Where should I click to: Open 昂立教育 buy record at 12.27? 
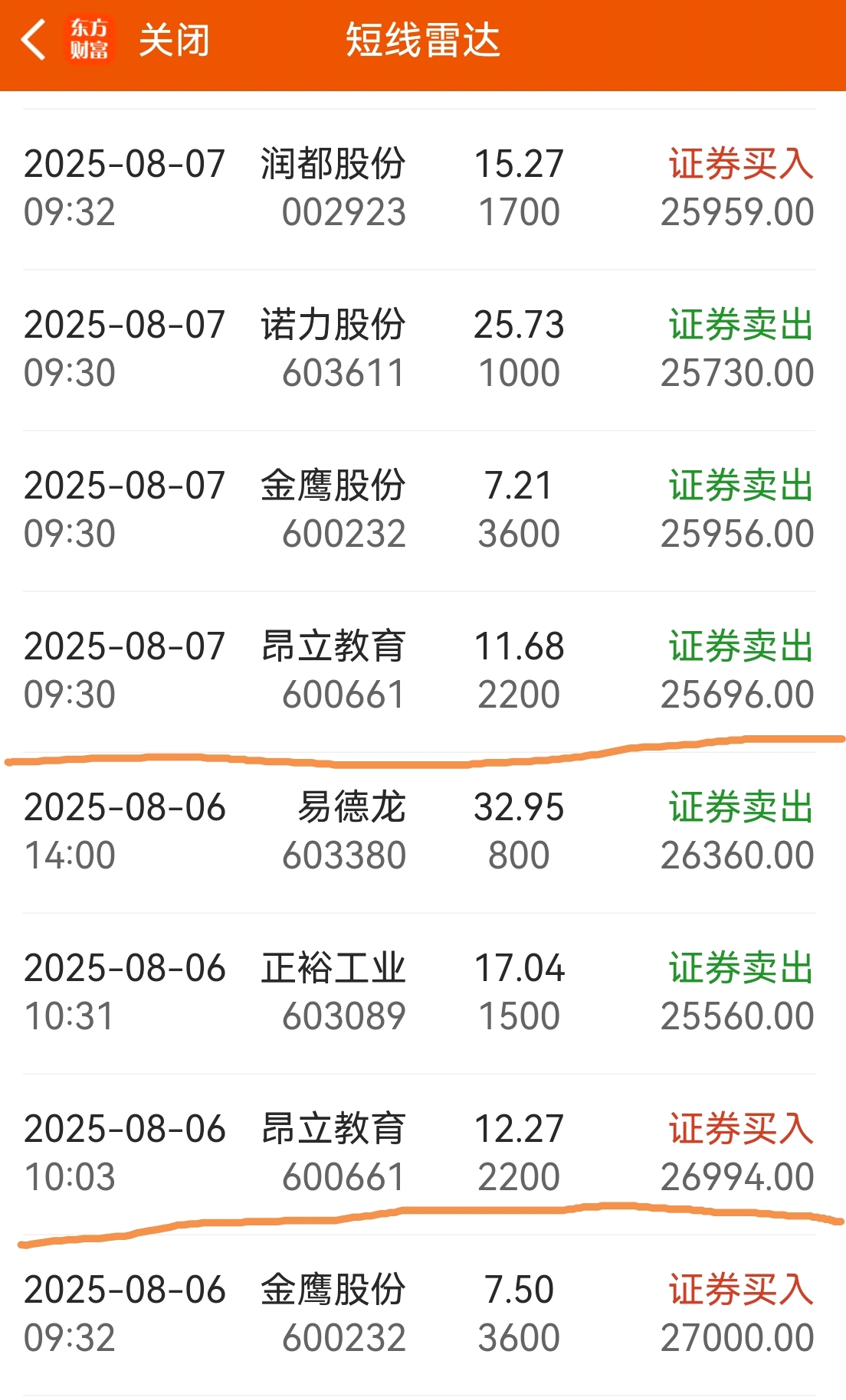tap(419, 1154)
